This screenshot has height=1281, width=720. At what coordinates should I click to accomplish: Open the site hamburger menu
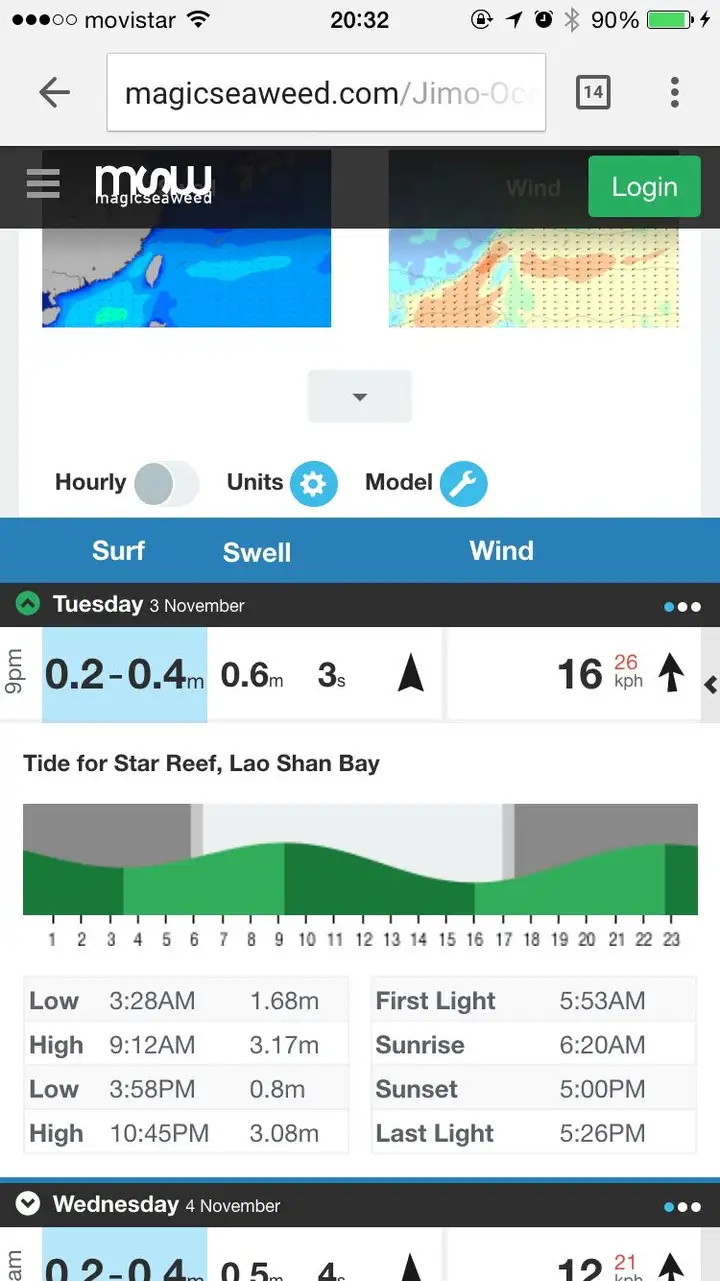tap(43, 185)
